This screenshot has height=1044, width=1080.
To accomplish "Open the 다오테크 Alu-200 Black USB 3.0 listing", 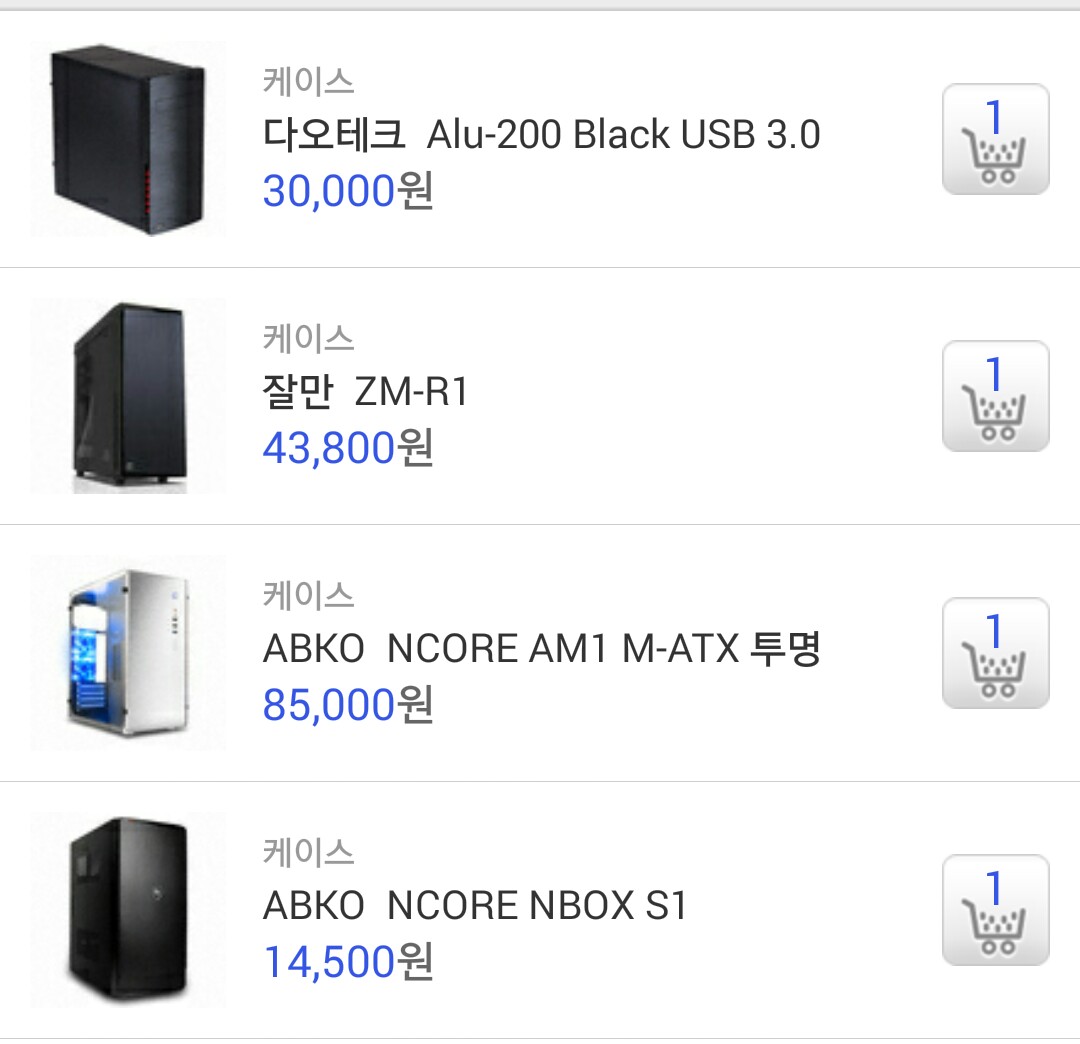I will [x=540, y=135].
